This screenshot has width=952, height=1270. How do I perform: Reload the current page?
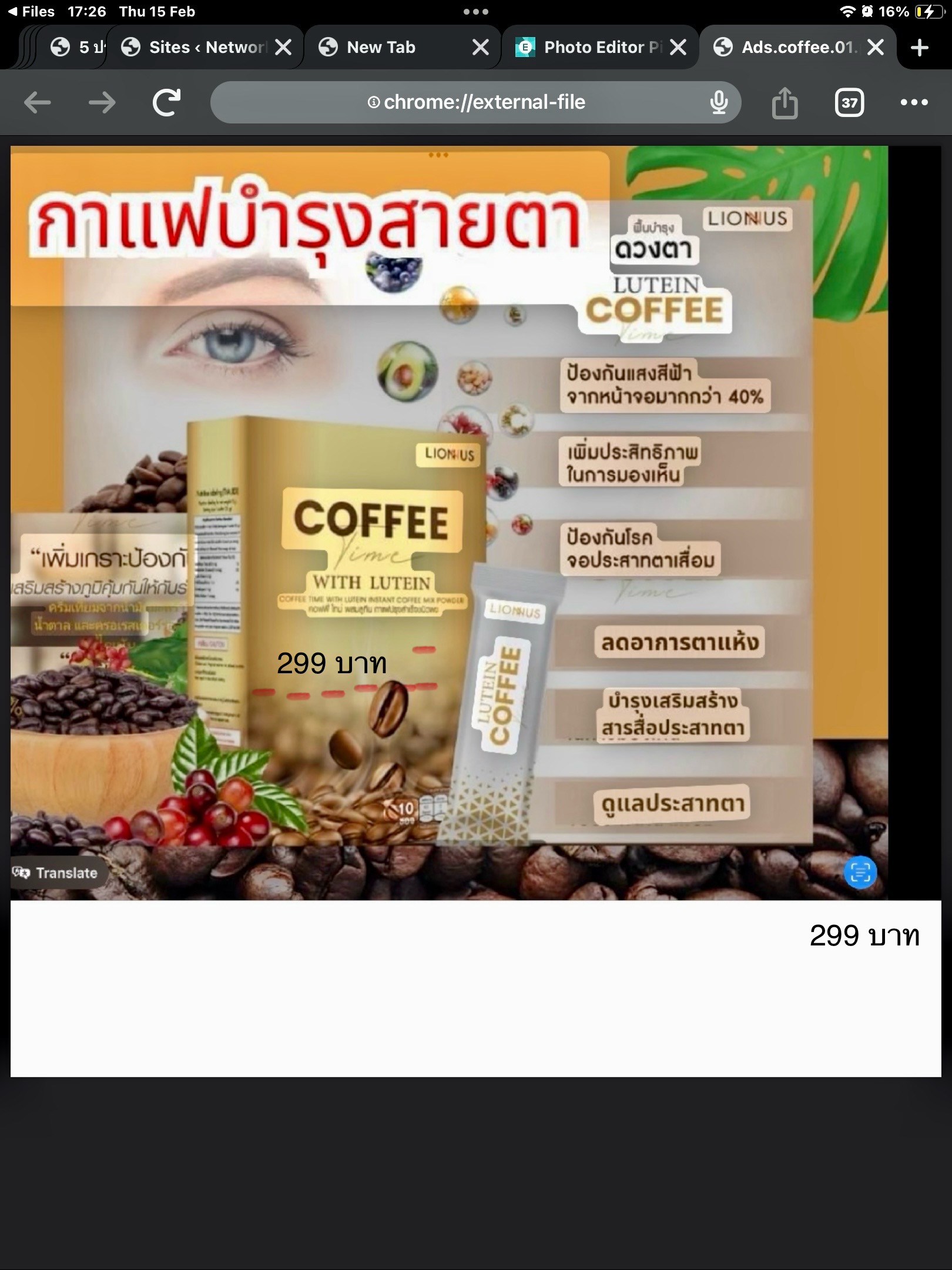(x=167, y=102)
